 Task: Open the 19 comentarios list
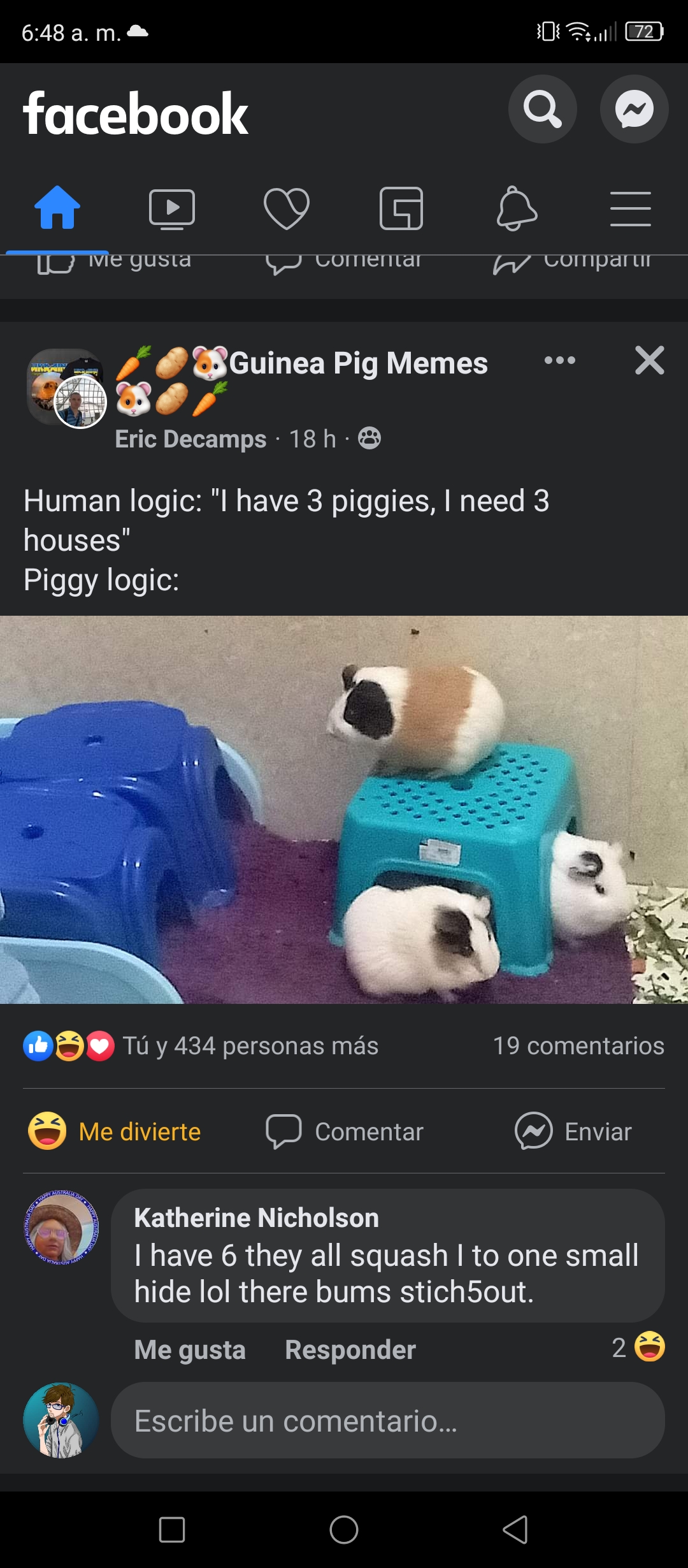pyautogui.click(x=578, y=1046)
